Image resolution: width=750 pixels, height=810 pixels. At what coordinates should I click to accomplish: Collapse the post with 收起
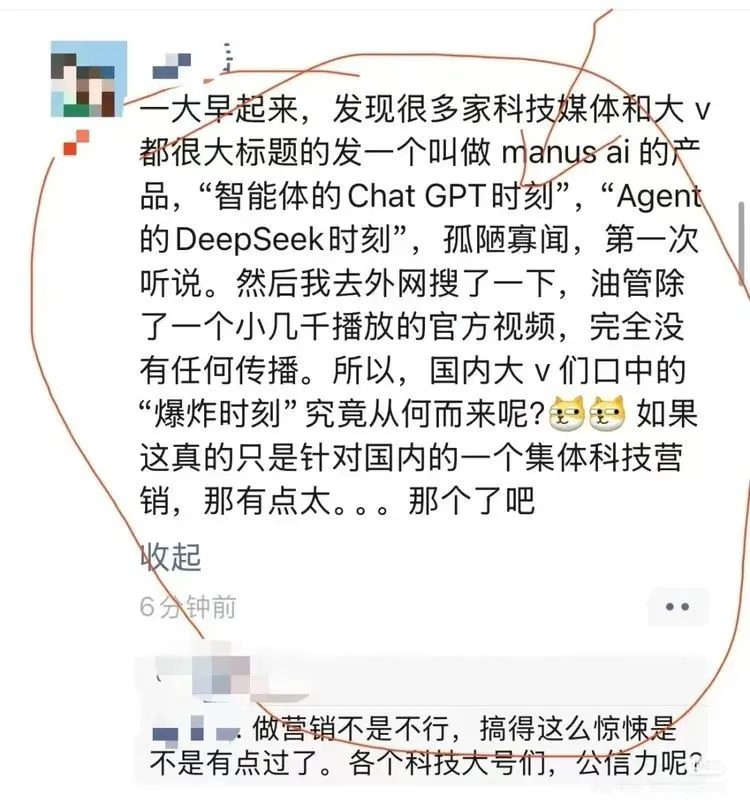[x=171, y=557]
